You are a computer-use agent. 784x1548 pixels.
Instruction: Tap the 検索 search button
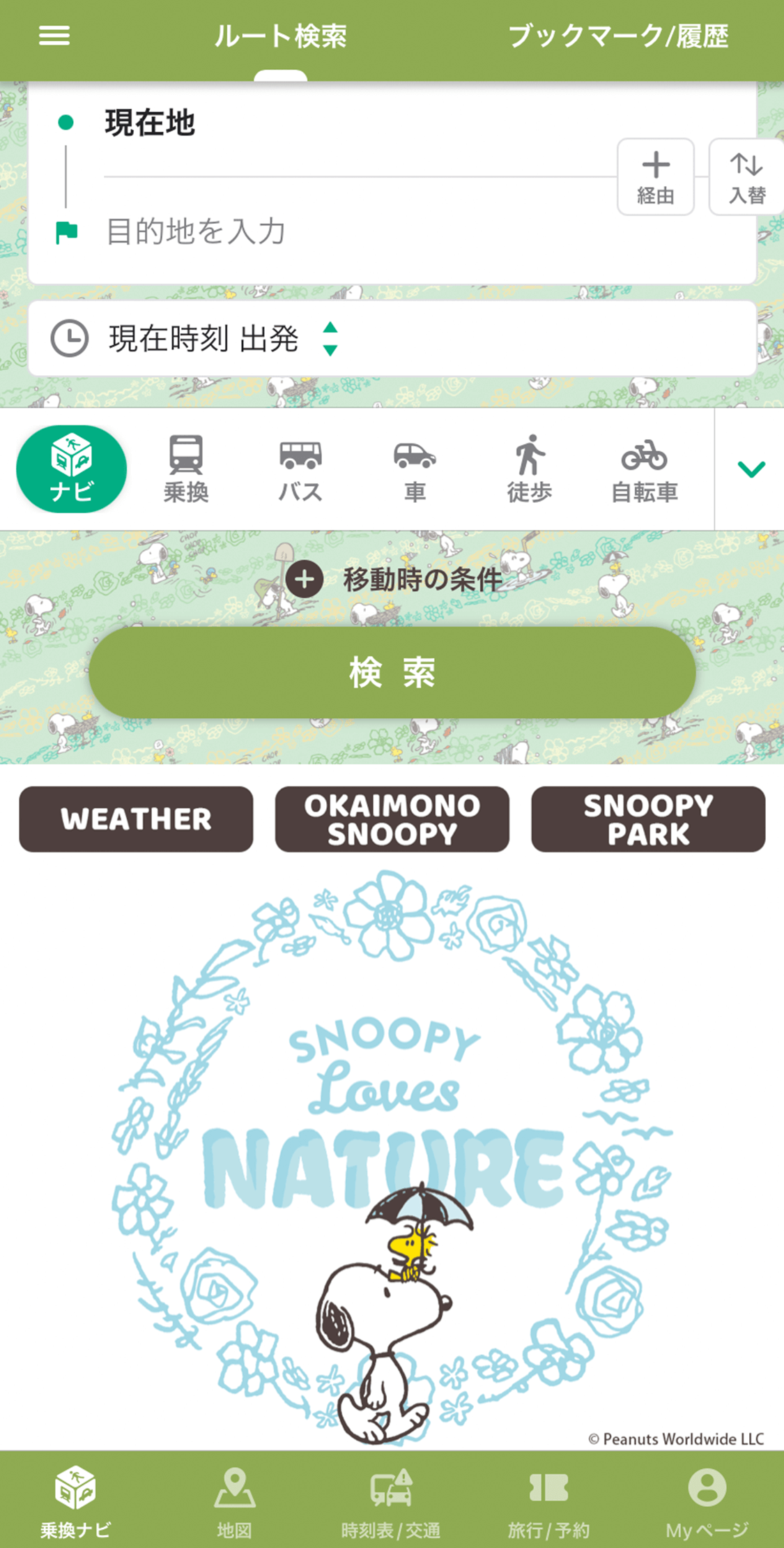[x=392, y=672]
